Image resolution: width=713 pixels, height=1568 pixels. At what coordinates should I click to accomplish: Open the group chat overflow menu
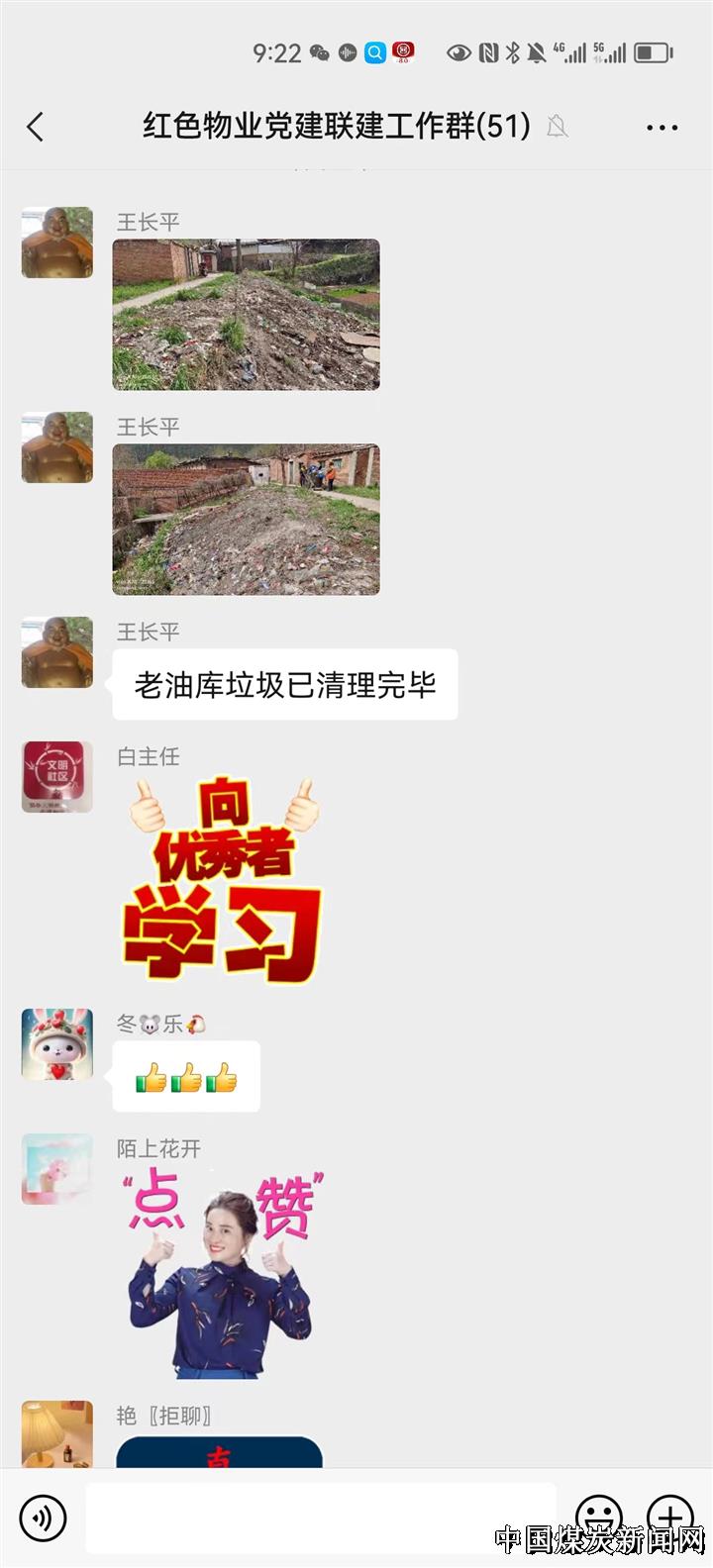[662, 128]
